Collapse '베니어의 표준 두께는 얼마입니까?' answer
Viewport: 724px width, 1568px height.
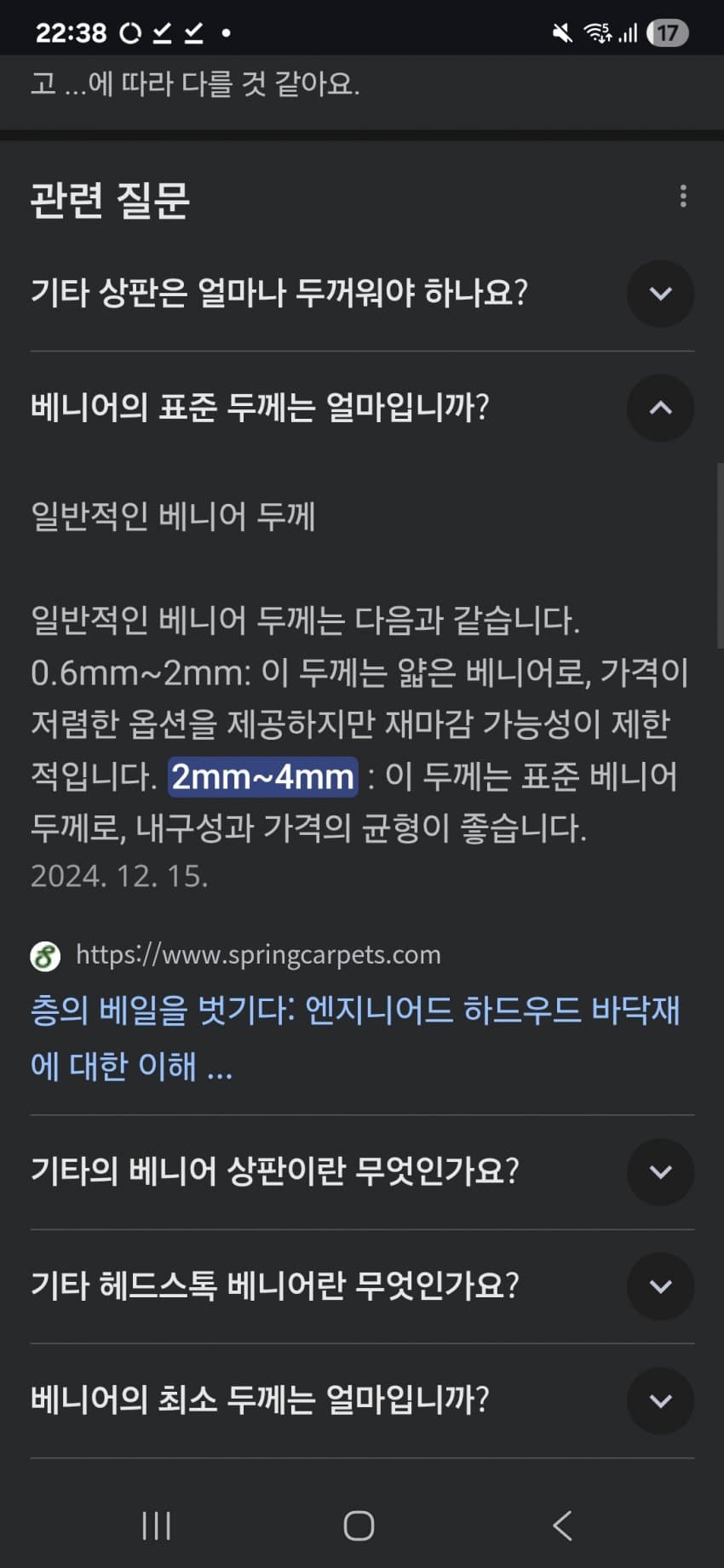click(660, 409)
